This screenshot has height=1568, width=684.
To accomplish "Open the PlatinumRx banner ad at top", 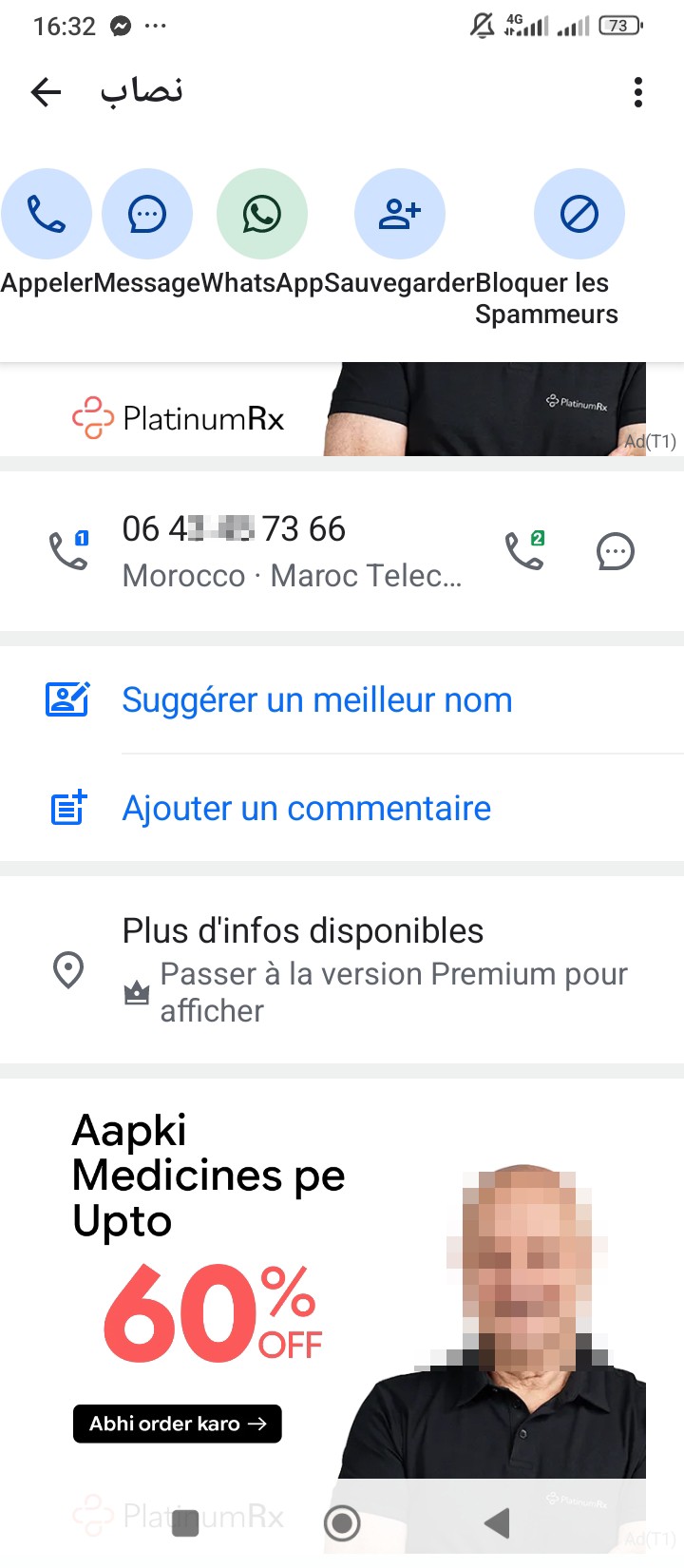I will coord(342,410).
